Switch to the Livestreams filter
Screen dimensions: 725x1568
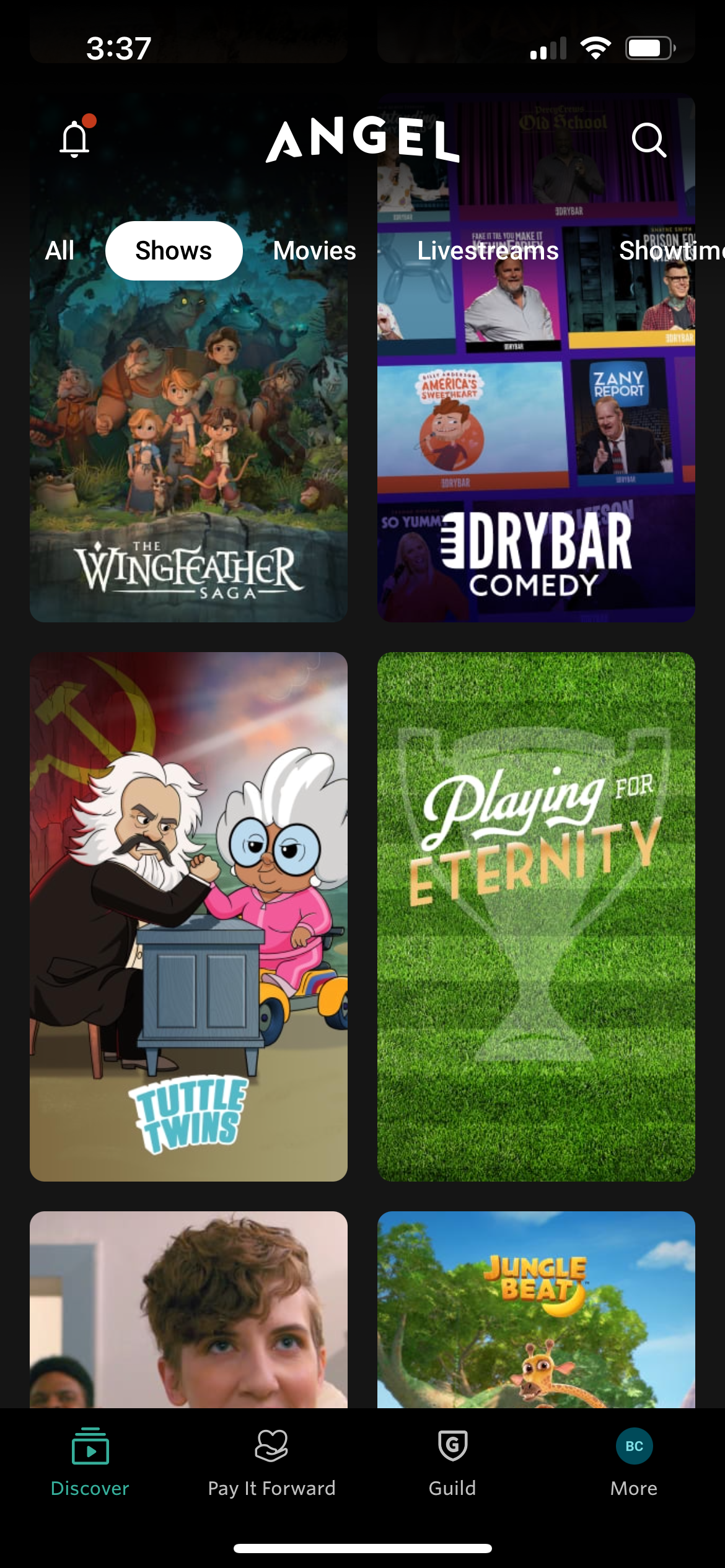(x=488, y=251)
